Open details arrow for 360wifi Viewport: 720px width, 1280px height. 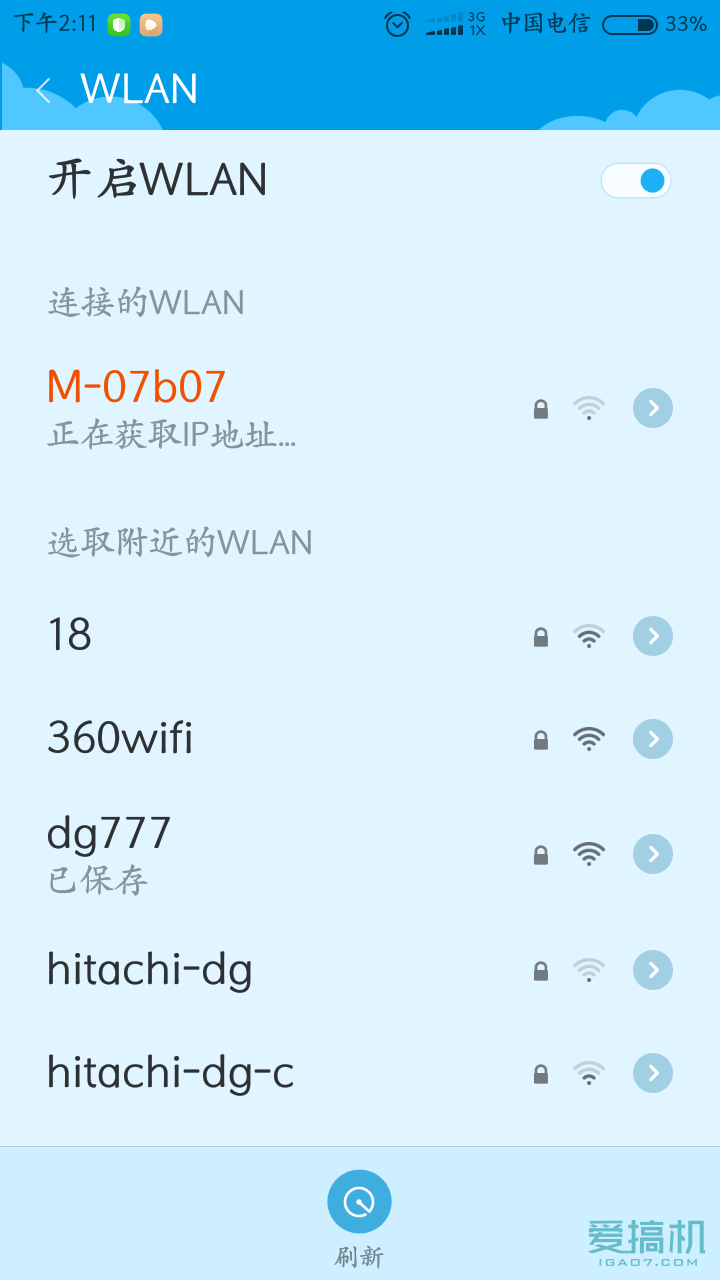coord(653,739)
